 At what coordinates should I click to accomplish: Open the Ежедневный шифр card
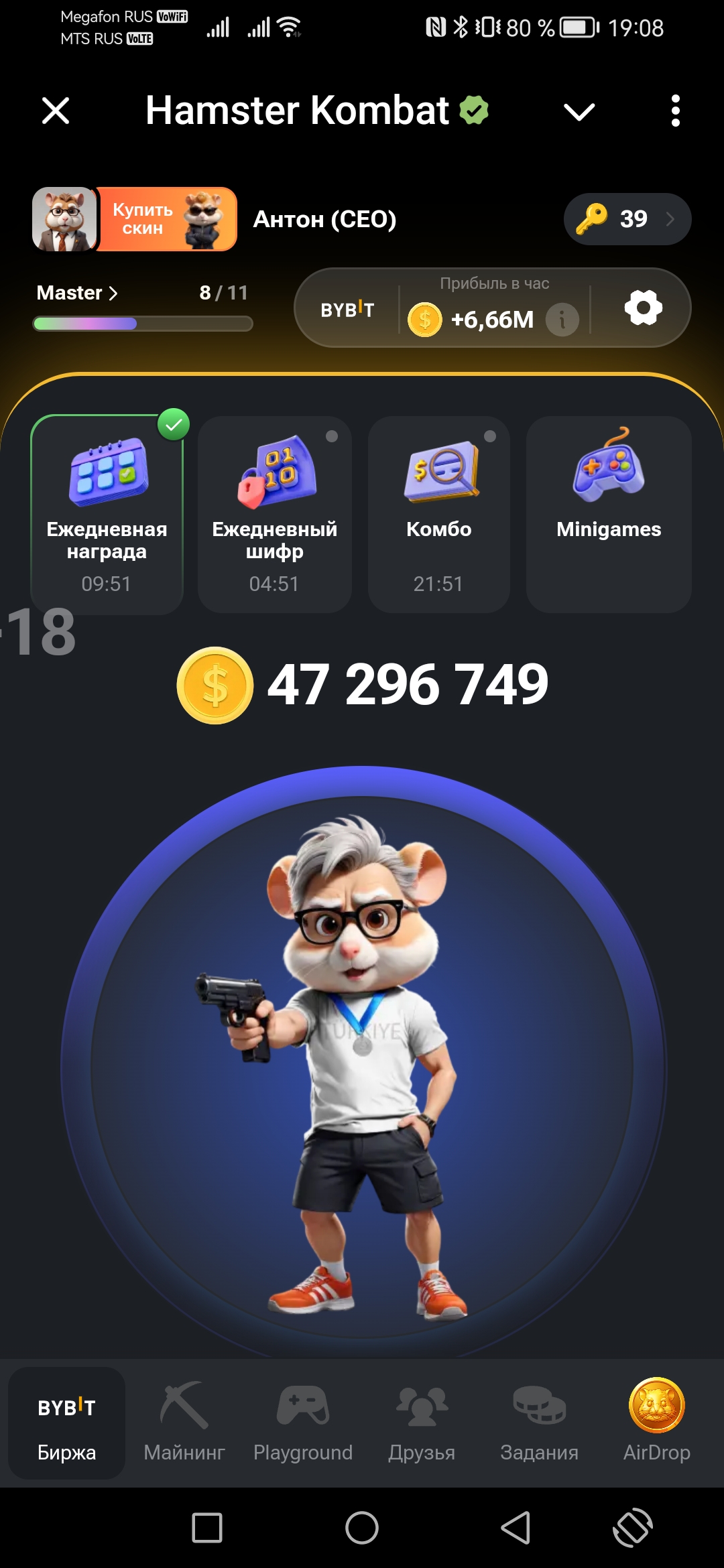pos(275,514)
